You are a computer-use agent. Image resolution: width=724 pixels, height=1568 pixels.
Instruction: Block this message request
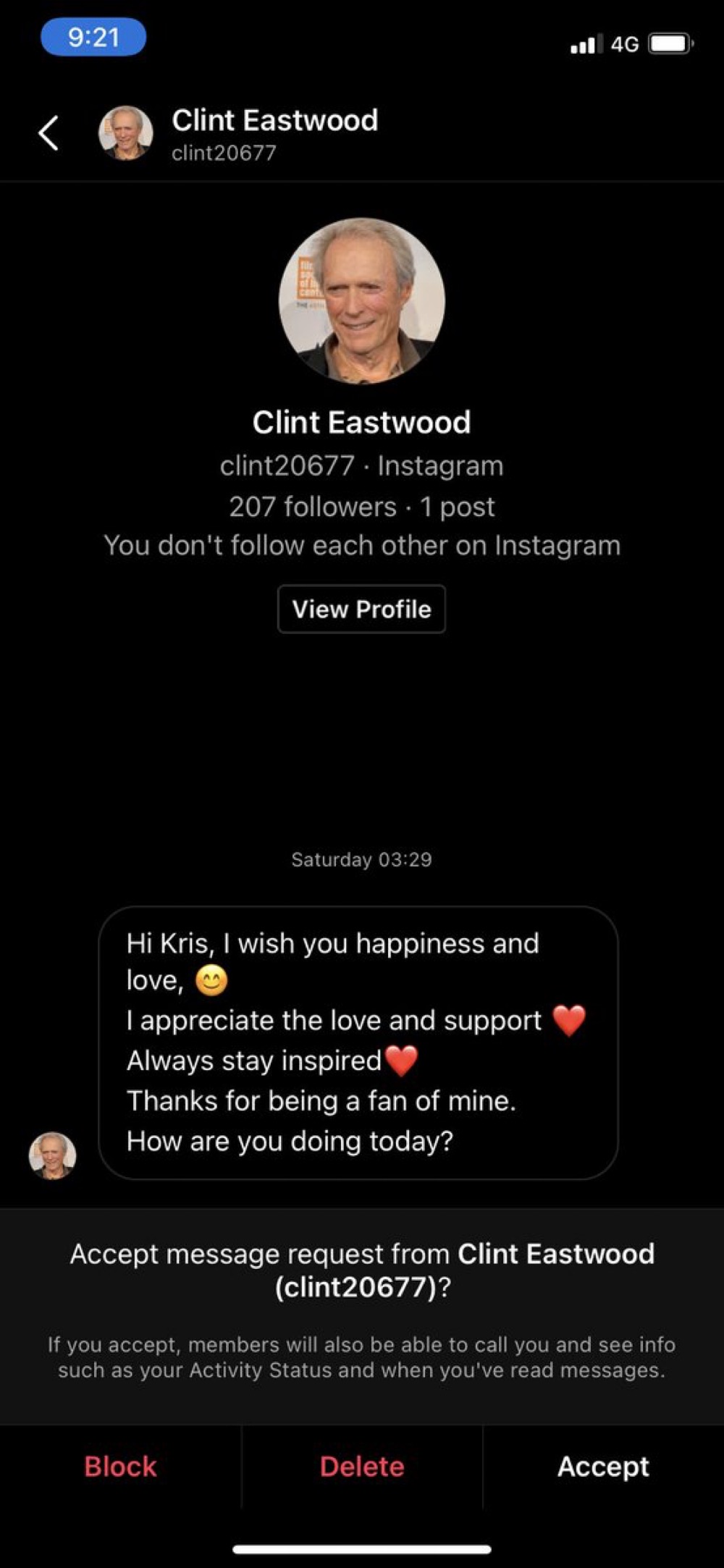coord(120,1466)
